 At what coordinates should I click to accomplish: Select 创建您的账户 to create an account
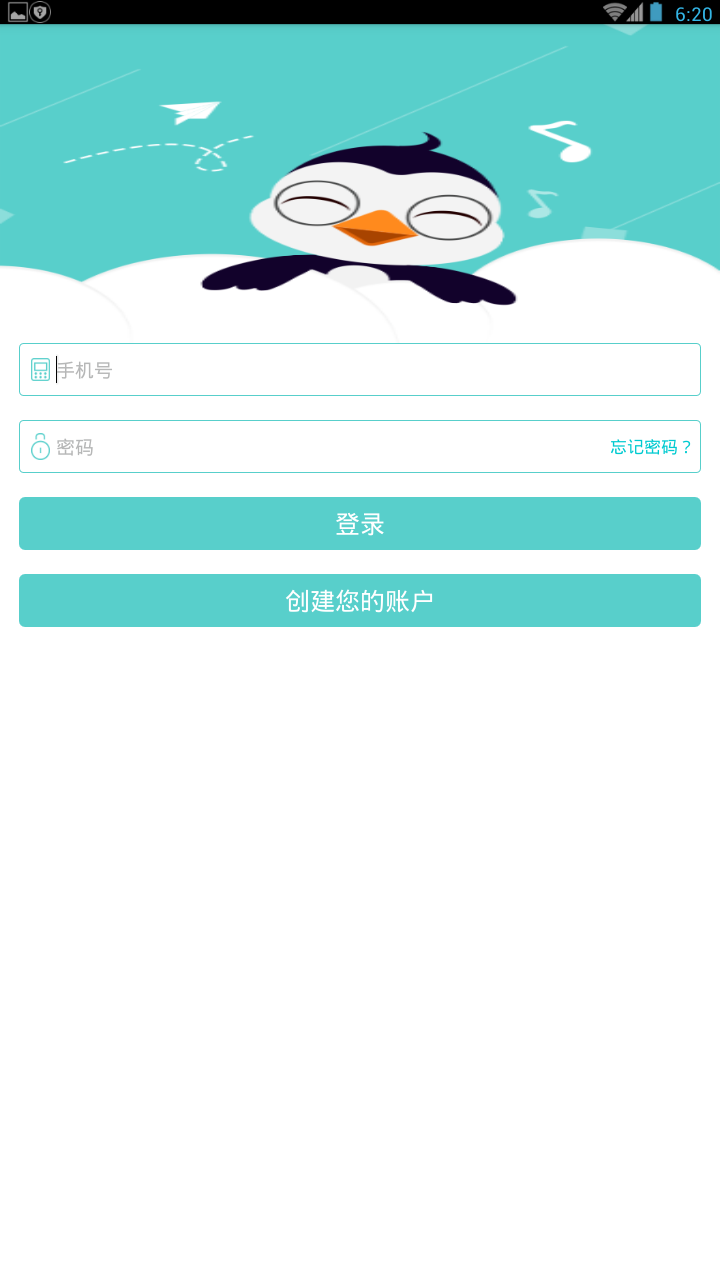tap(360, 601)
